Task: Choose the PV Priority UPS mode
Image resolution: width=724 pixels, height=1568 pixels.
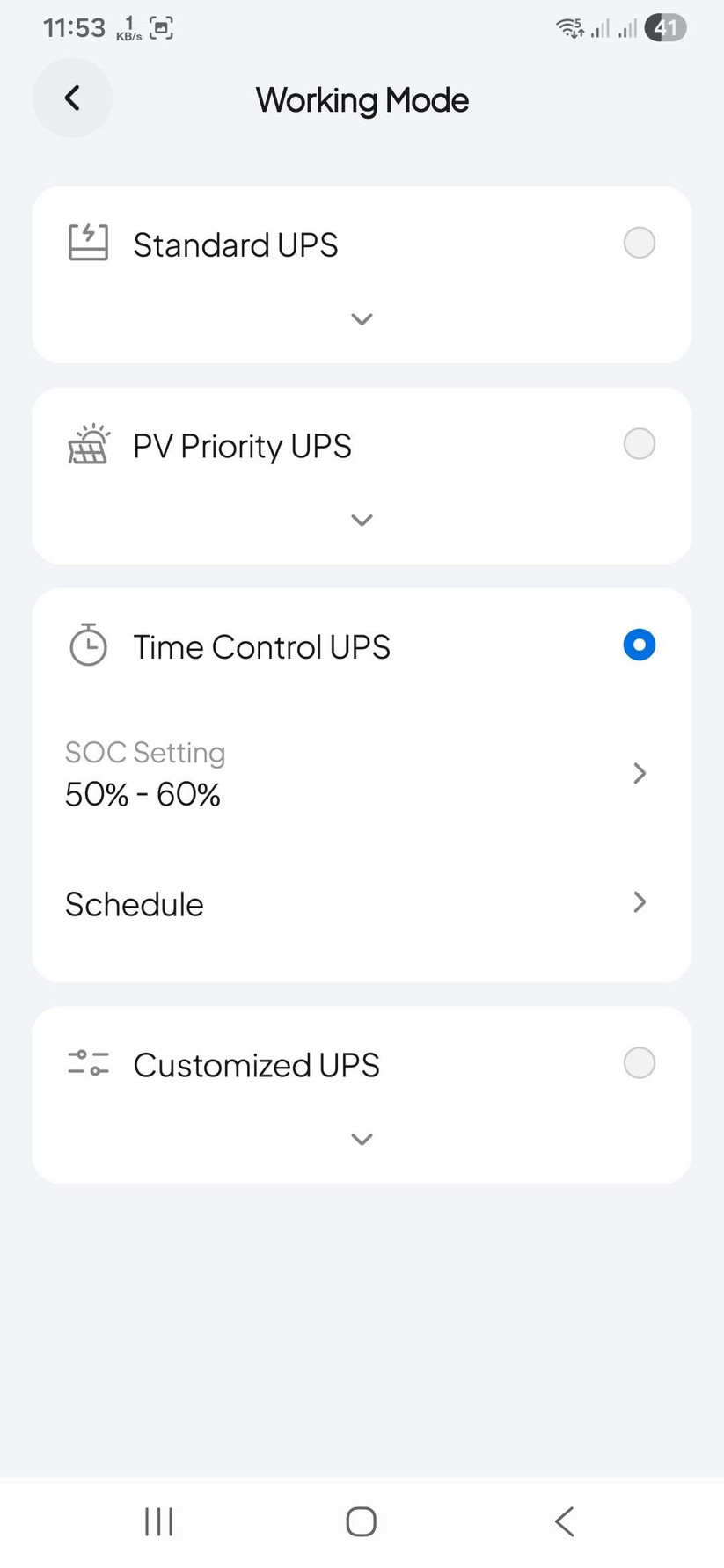Action: 639,444
